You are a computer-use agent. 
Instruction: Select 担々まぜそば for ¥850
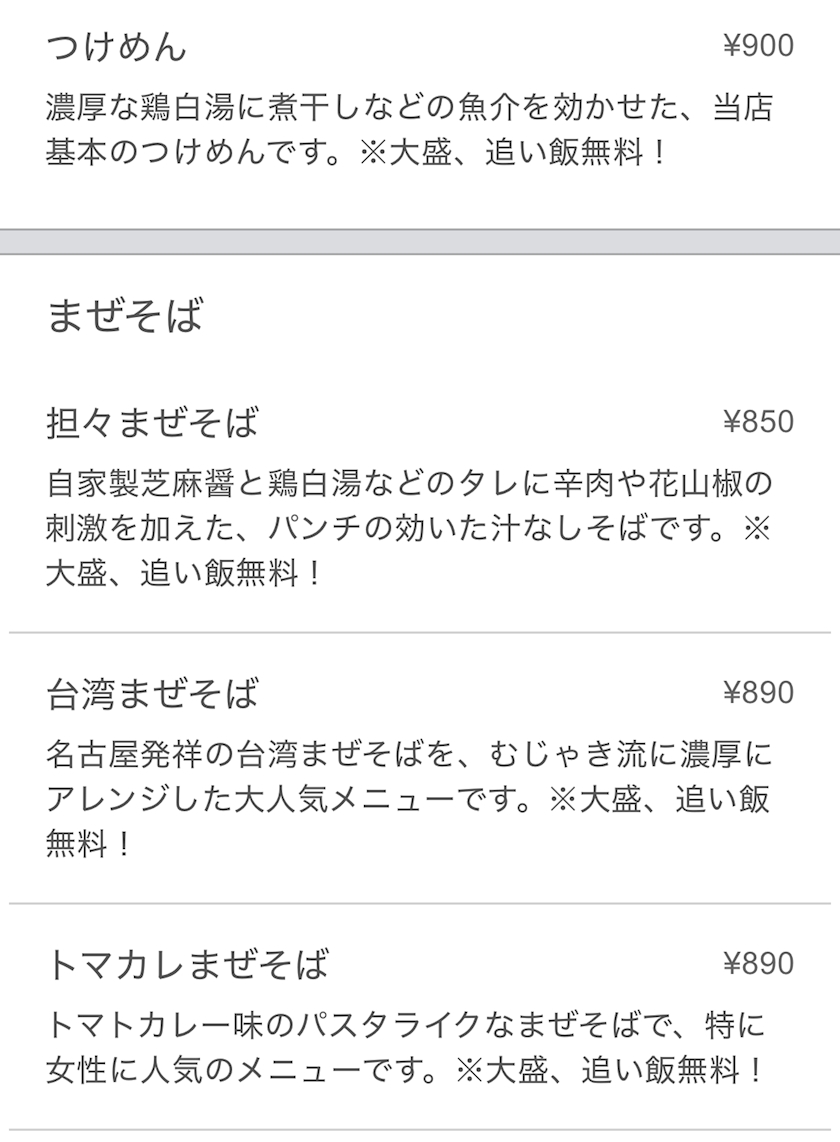(x=420, y=498)
